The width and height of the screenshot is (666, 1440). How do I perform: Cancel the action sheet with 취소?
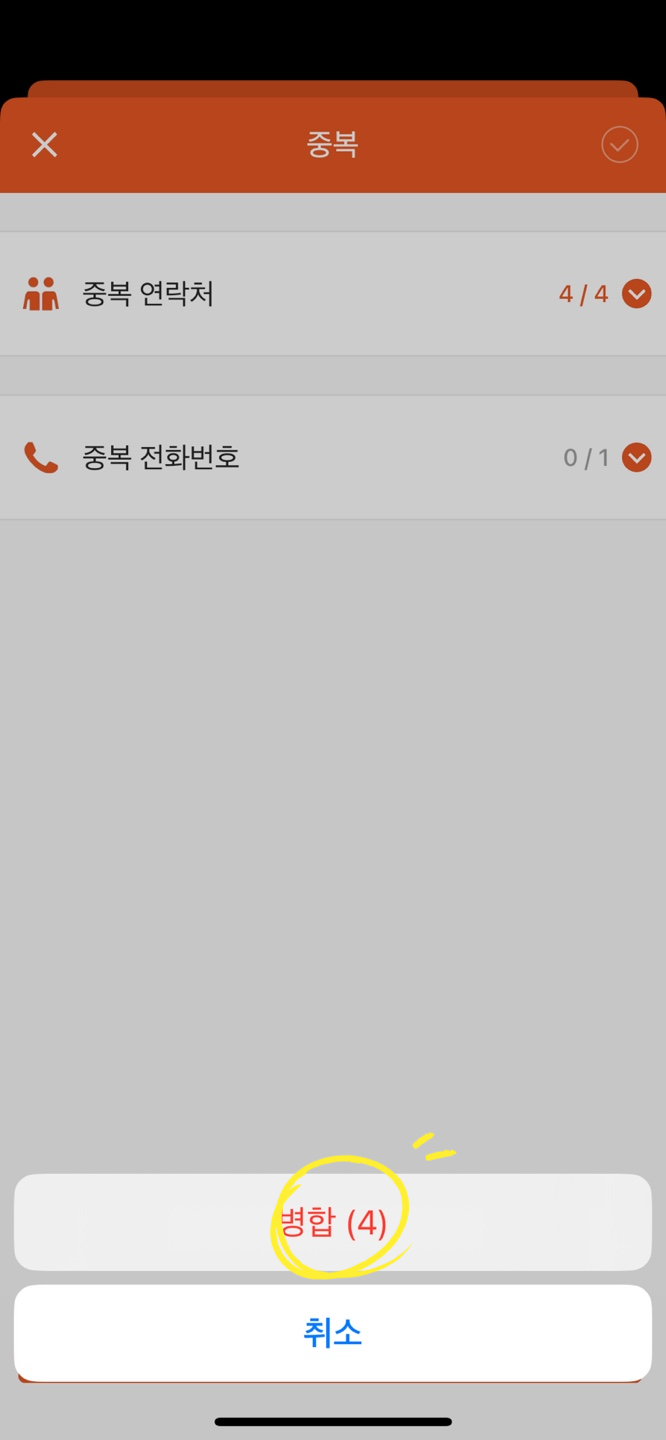pos(333,1333)
